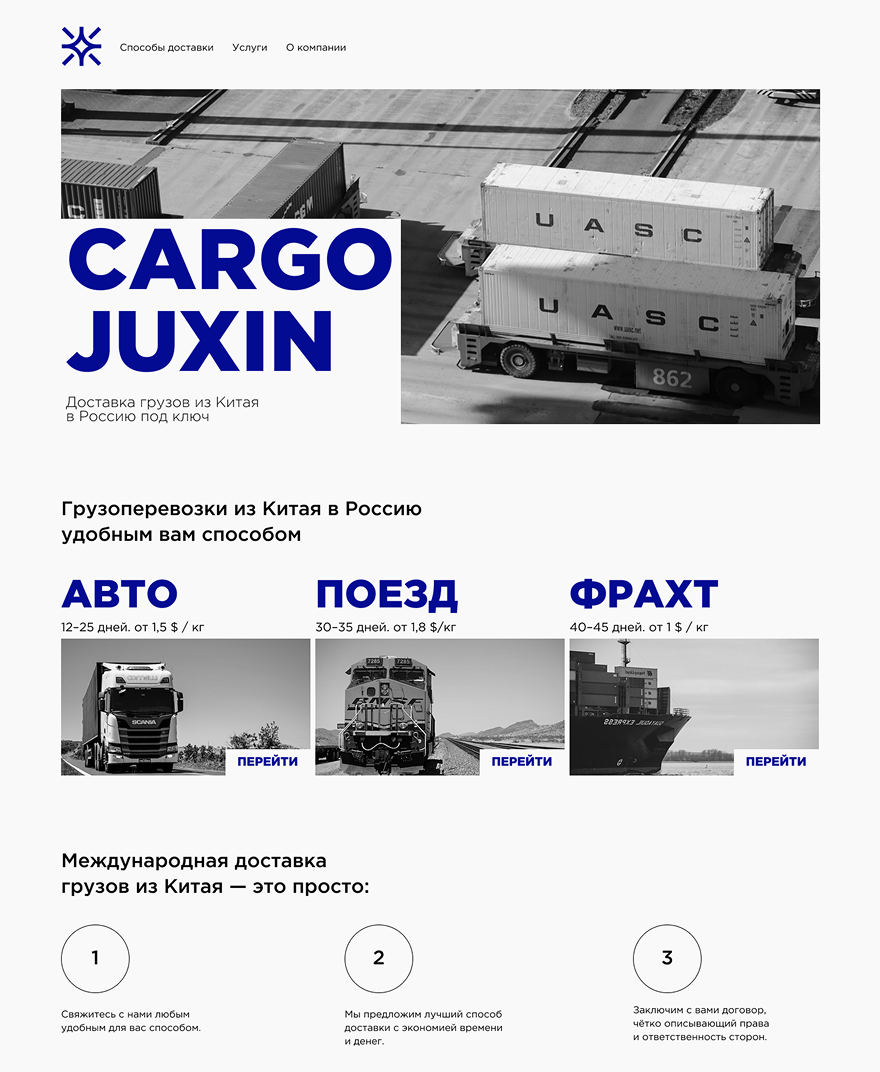Tap ПЕРЕЙТИ on the АВТО card
Viewport: 880px width, 1072px height.
point(268,761)
